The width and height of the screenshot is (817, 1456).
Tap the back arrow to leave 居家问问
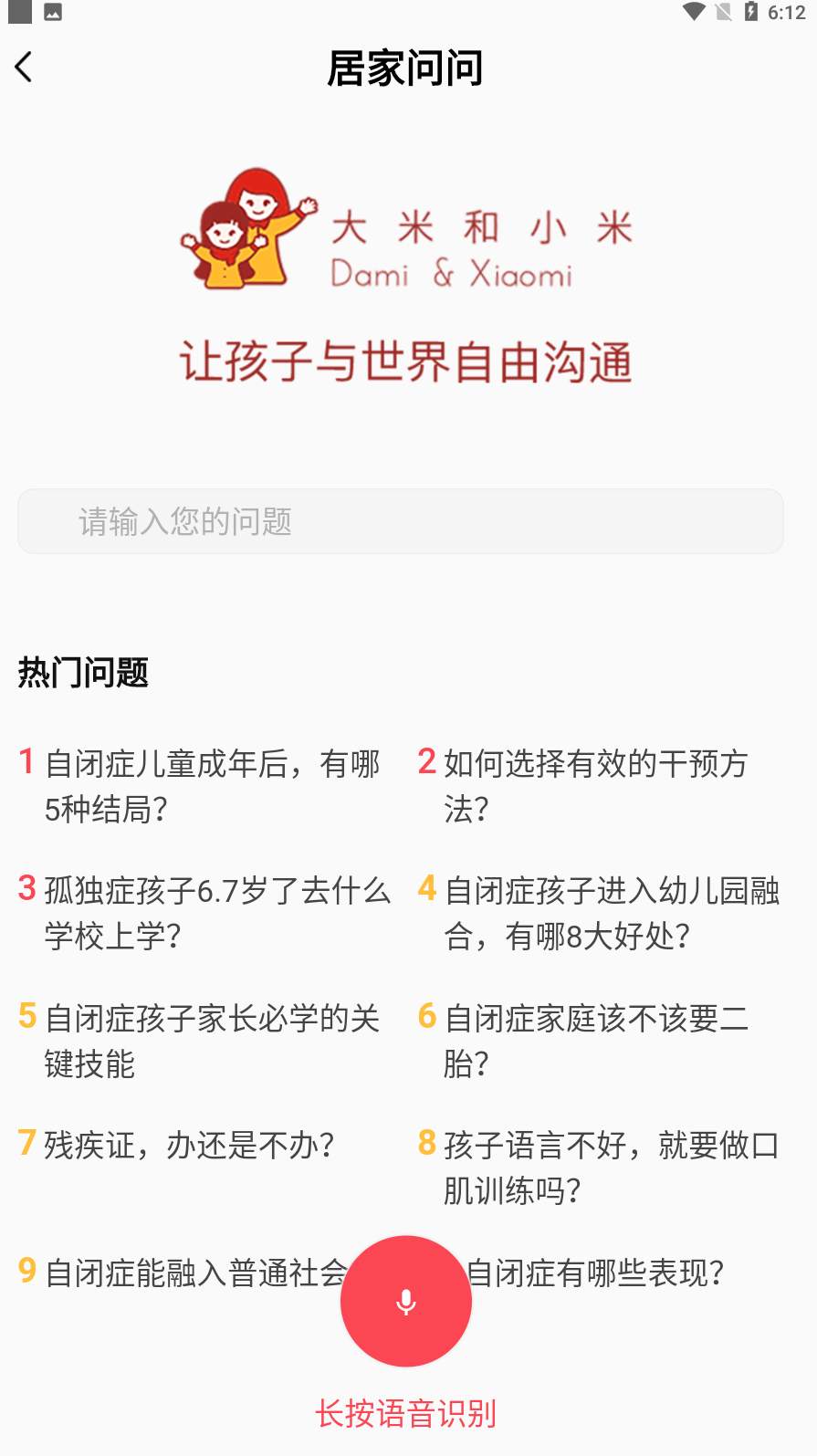25,68
